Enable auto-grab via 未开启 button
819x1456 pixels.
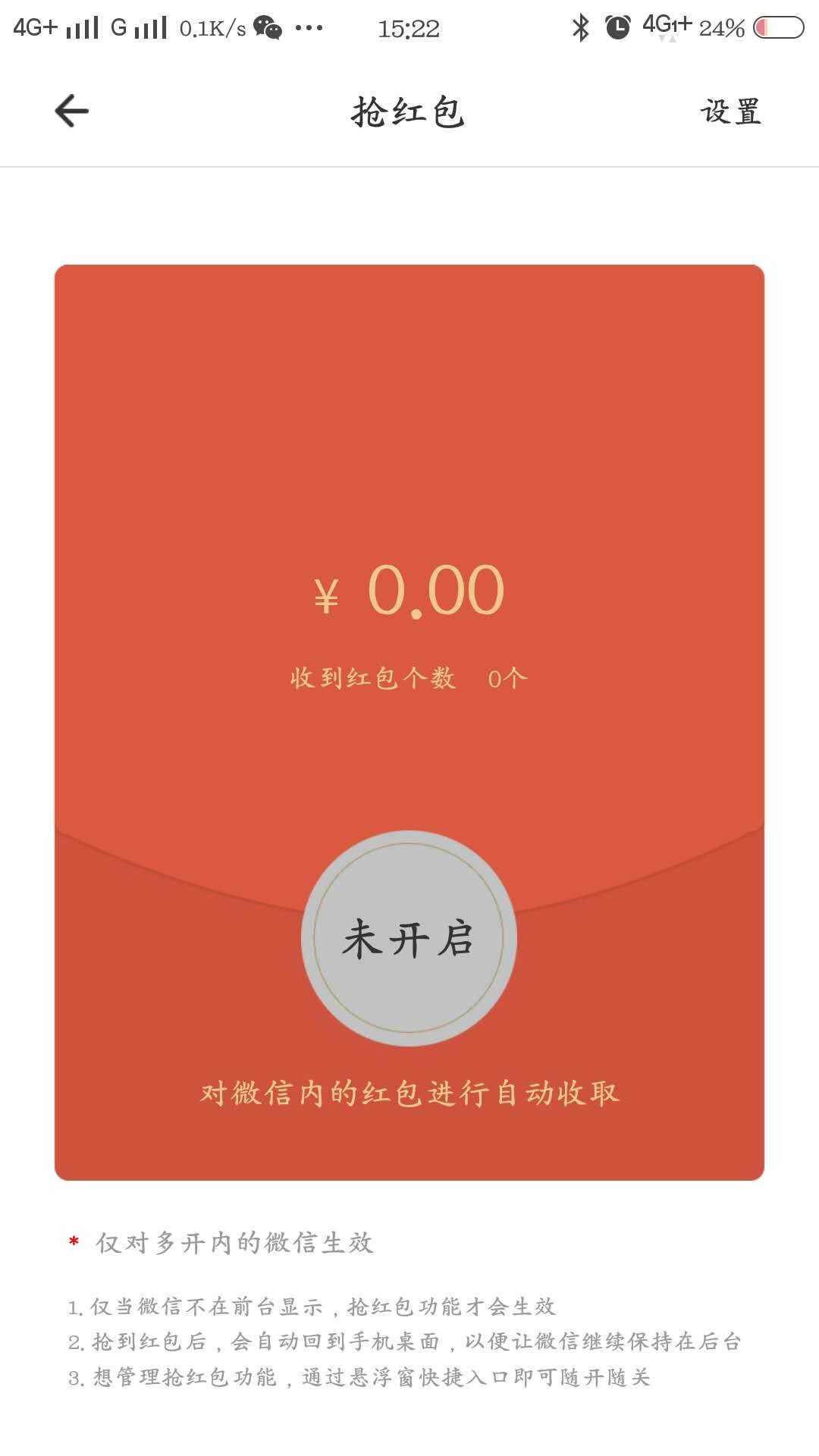tap(409, 938)
